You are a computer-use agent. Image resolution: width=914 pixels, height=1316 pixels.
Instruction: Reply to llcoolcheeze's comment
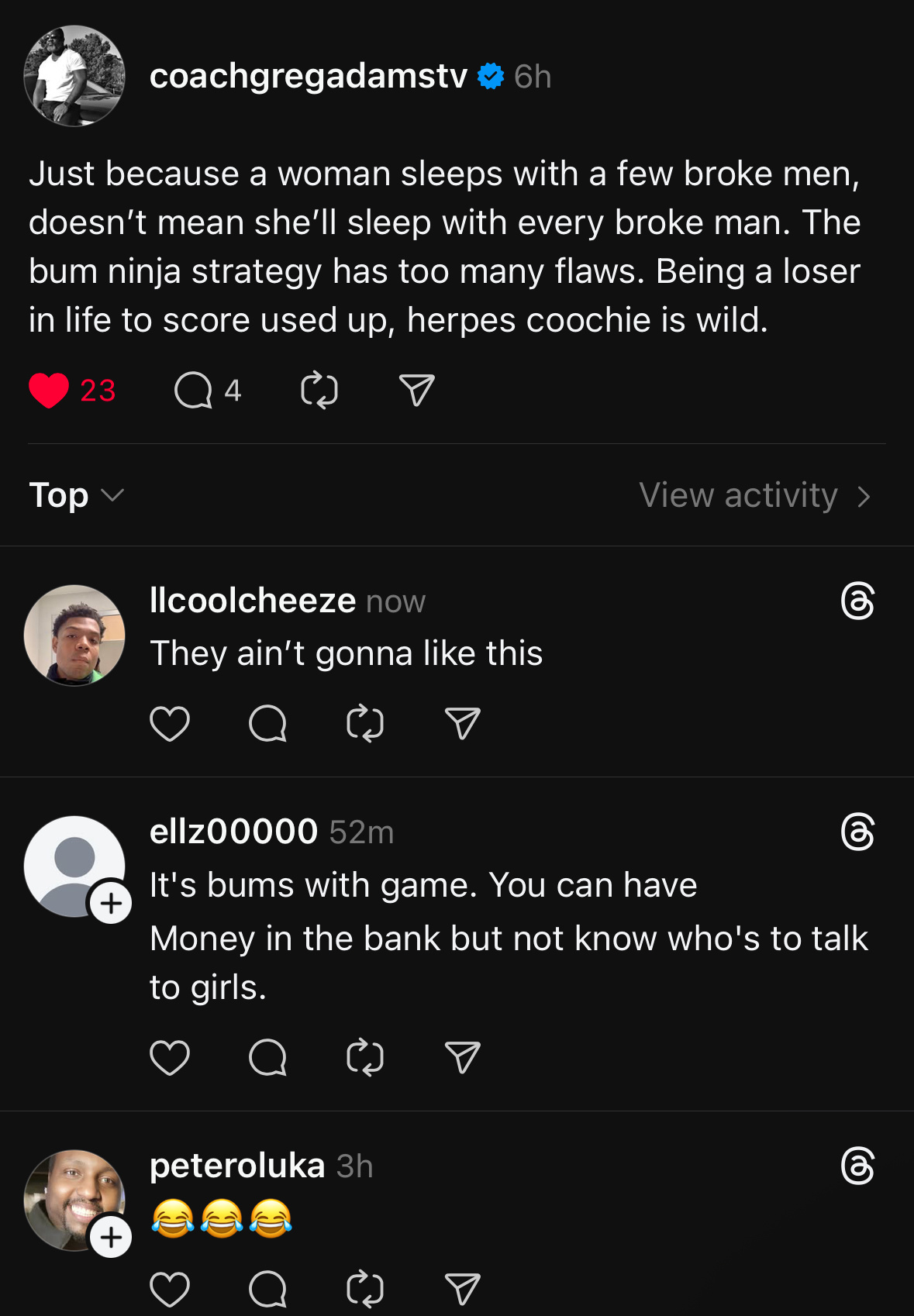coord(267,724)
